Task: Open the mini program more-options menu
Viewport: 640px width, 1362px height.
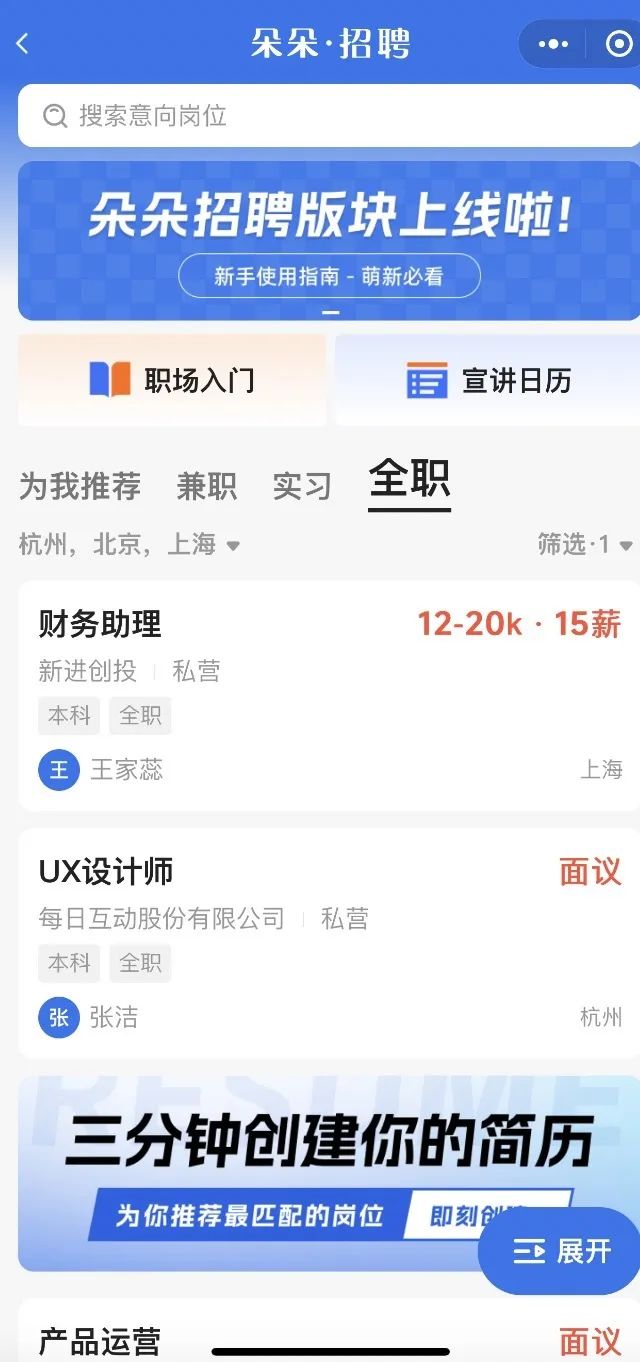Action: [x=553, y=44]
